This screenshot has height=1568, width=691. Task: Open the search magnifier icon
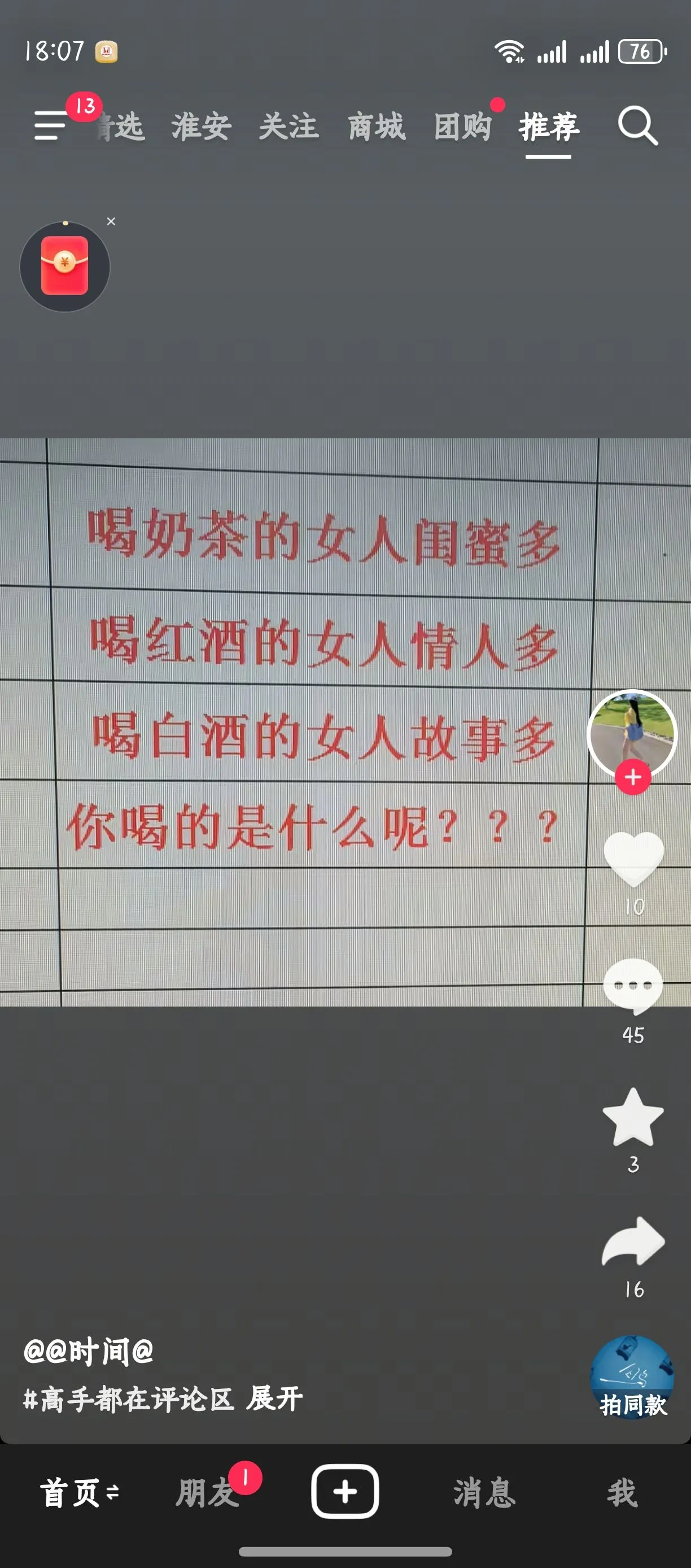tap(637, 126)
